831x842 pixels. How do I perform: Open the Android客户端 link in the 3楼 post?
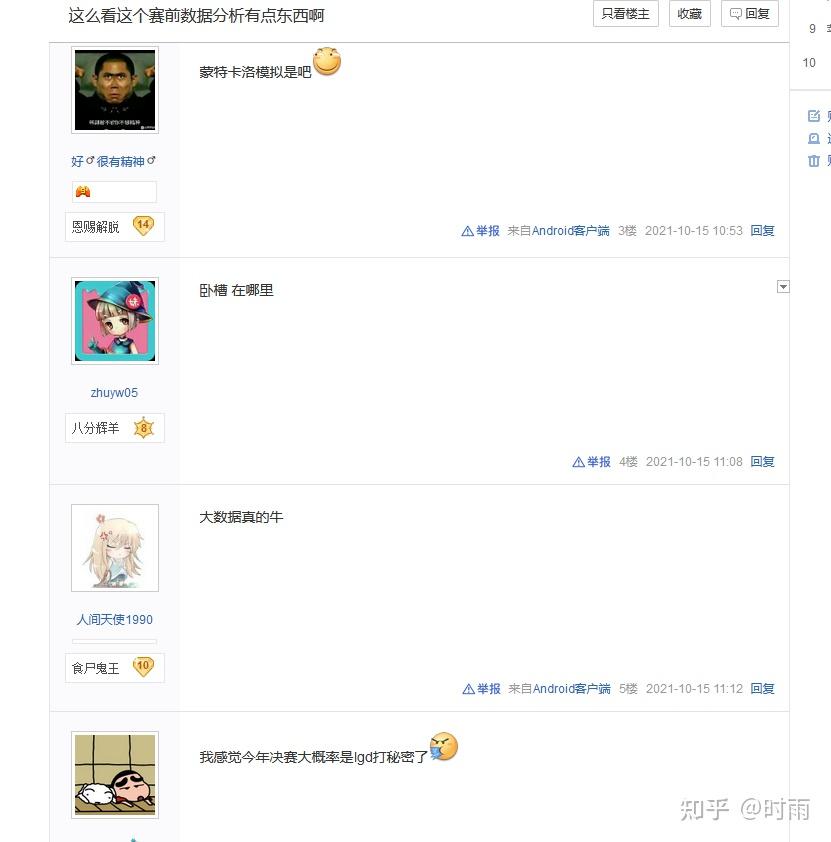coord(570,231)
